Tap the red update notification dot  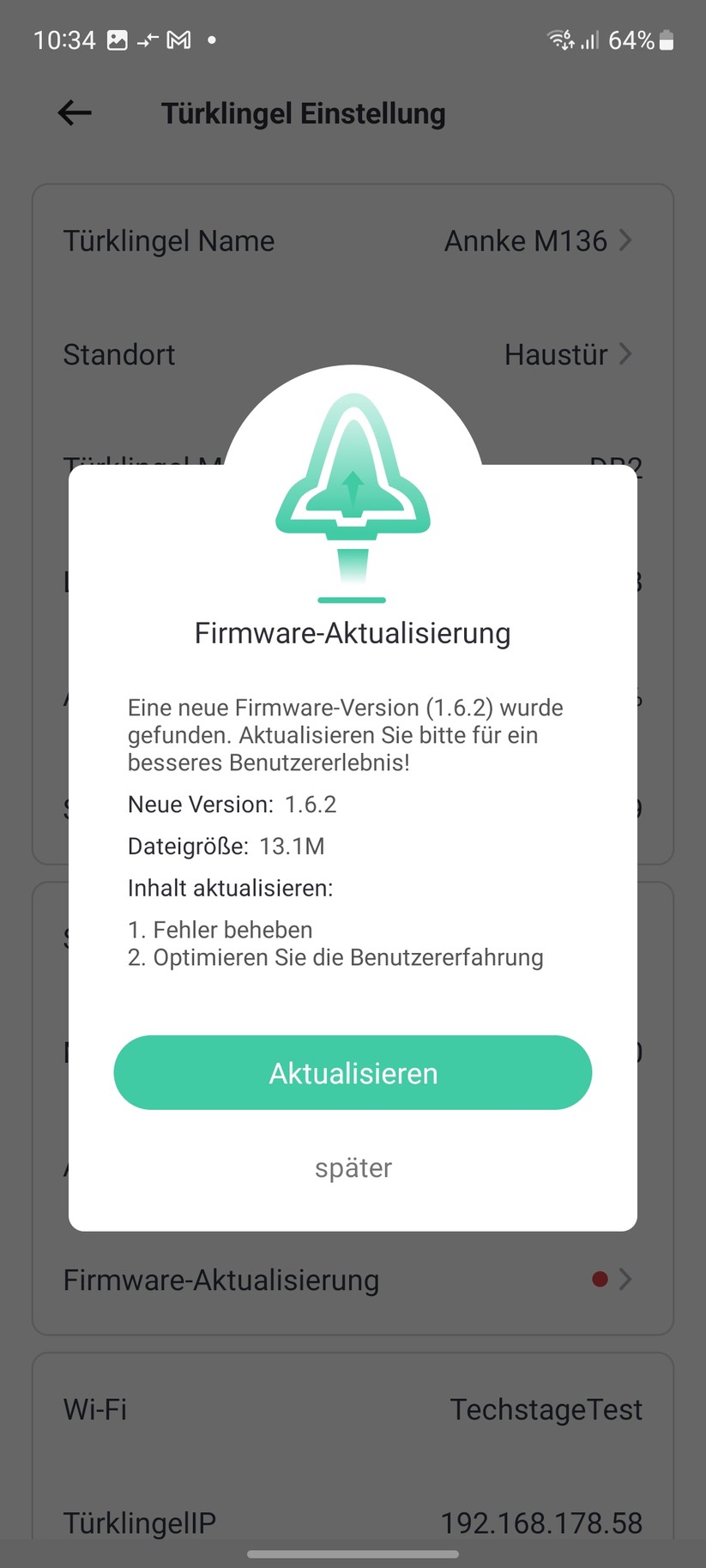600,1279
